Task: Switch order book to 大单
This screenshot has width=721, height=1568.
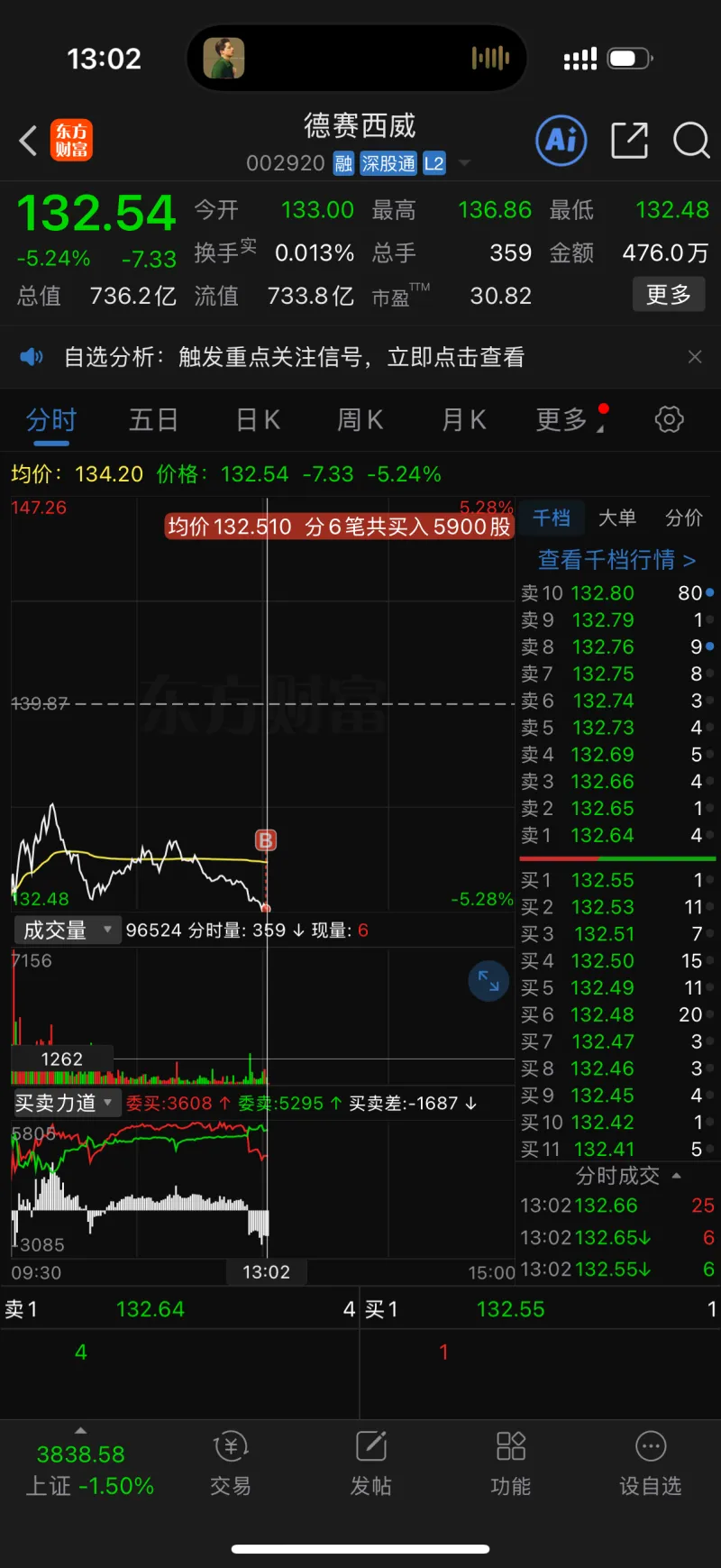Action: tap(617, 518)
